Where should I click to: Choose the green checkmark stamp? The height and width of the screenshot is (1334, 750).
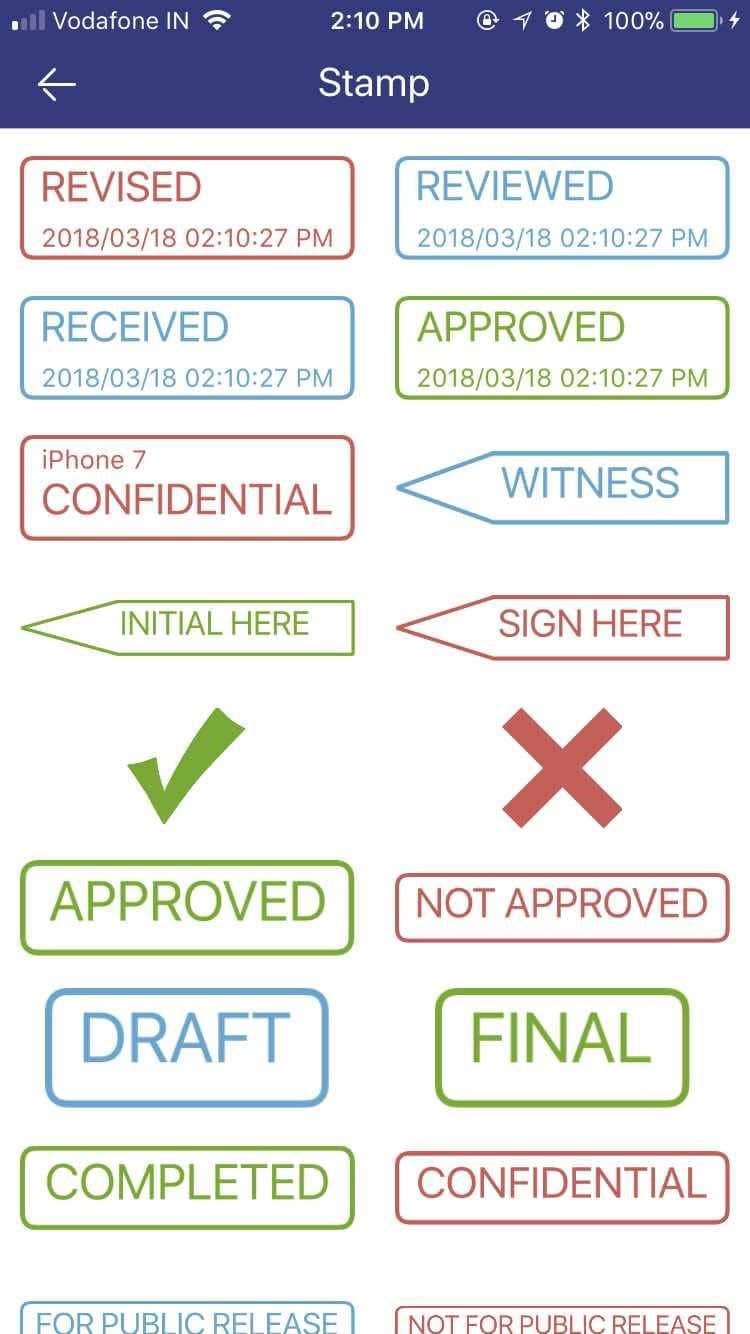point(185,765)
